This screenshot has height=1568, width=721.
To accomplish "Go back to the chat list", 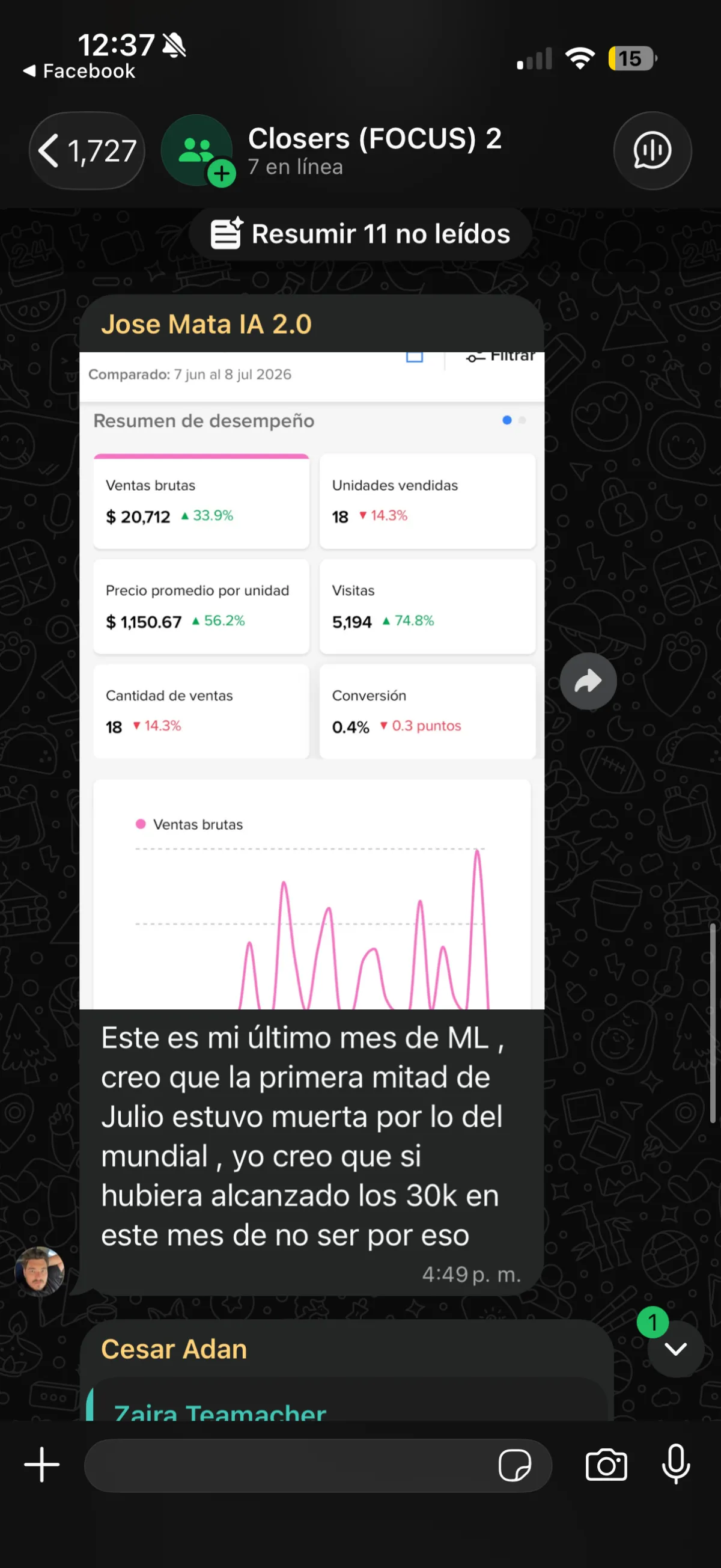I will [87, 150].
